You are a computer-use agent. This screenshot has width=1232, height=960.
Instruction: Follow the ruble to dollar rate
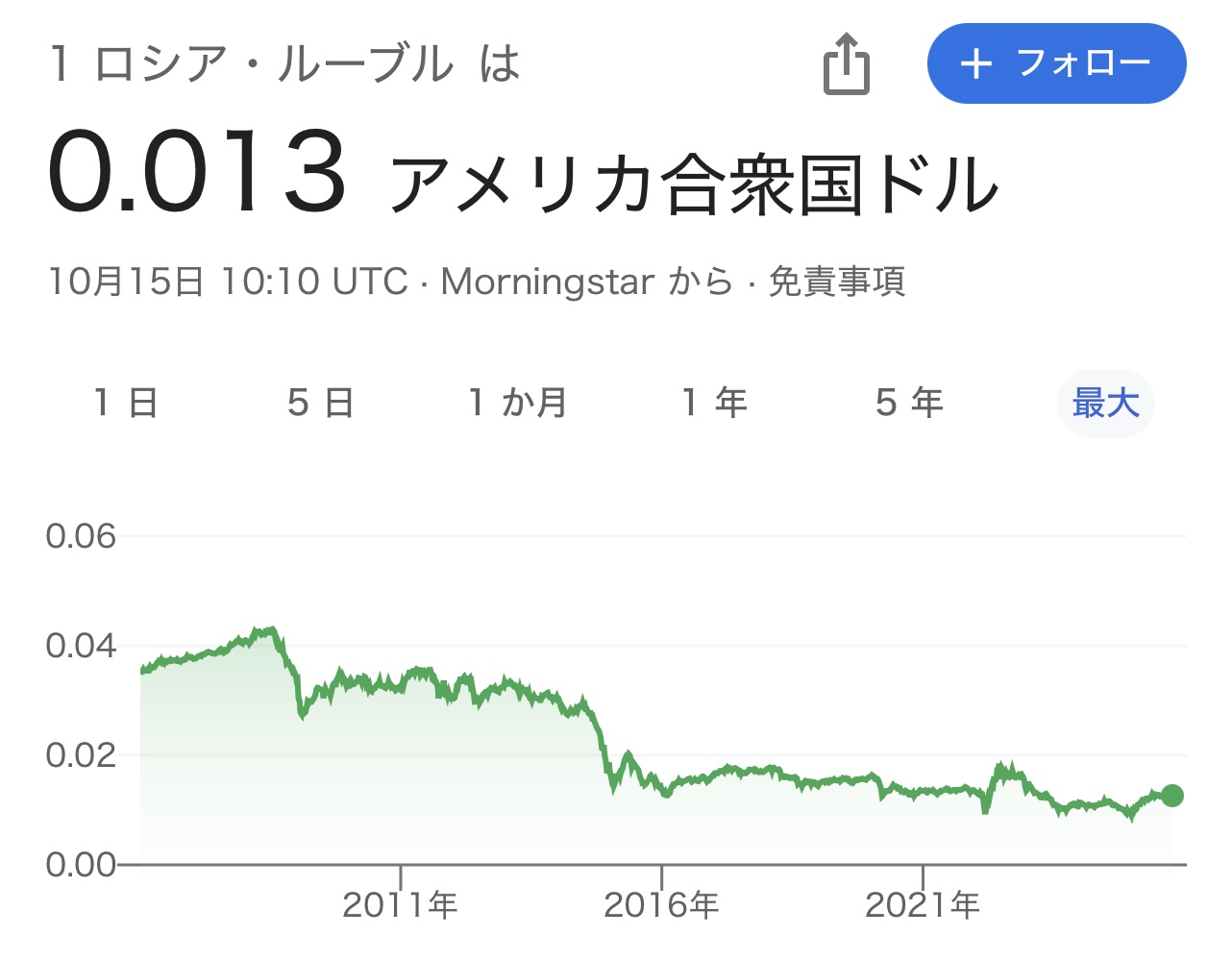click(x=1056, y=63)
